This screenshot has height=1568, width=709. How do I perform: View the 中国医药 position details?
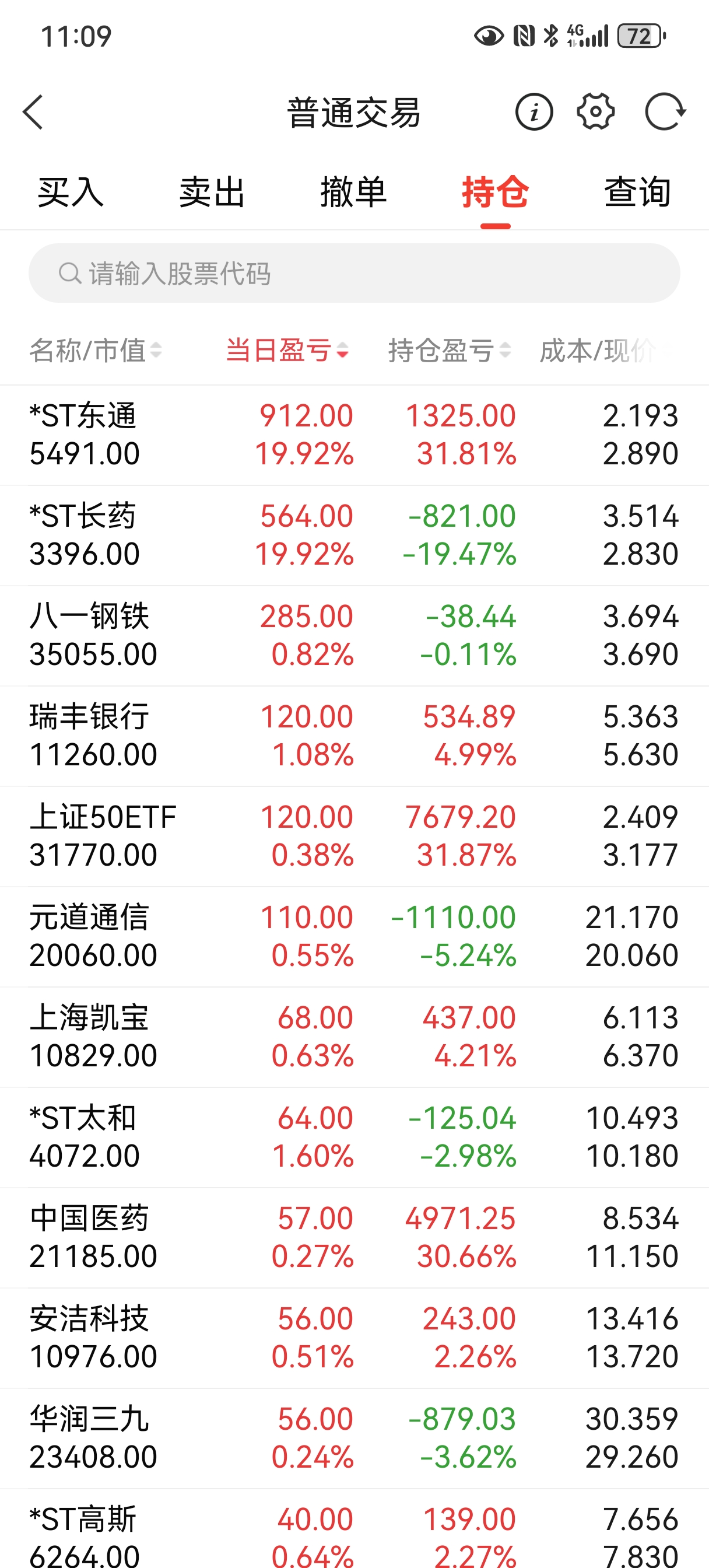point(354,1237)
